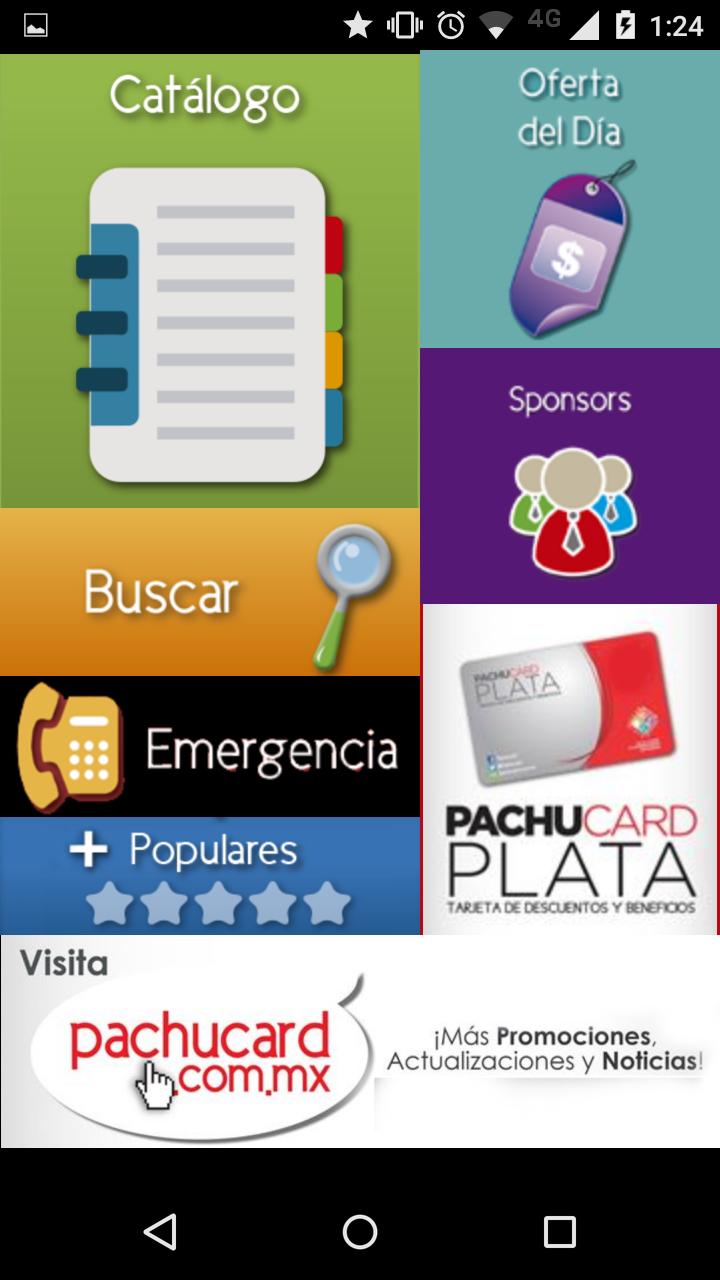Screen dimensions: 720x1280
Task: Open the Emergencia section
Action: (x=210, y=745)
